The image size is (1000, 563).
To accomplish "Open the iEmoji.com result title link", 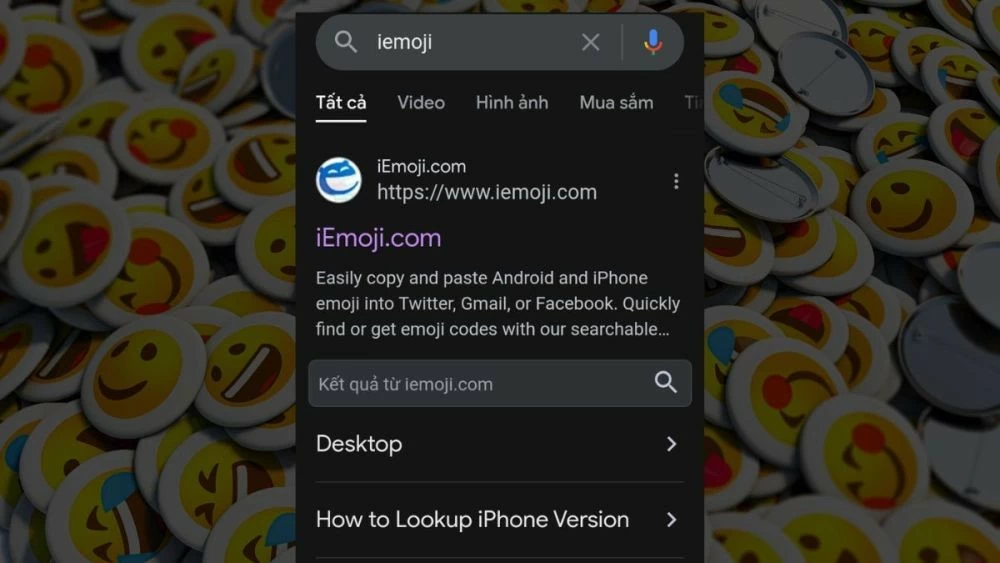I will (378, 238).
